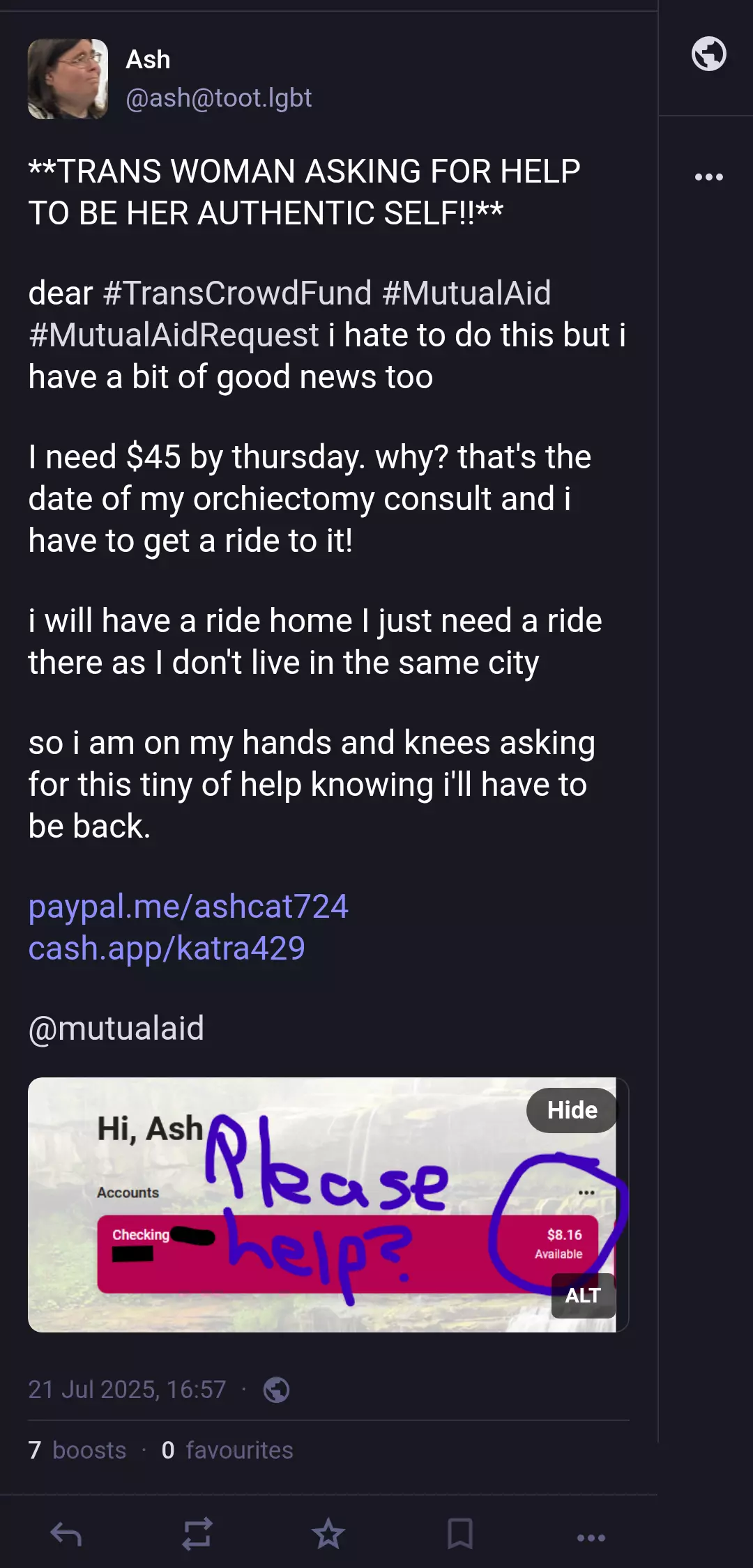View the list of 7 boosts
Image resolution: width=753 pixels, height=1568 pixels.
click(x=77, y=1450)
